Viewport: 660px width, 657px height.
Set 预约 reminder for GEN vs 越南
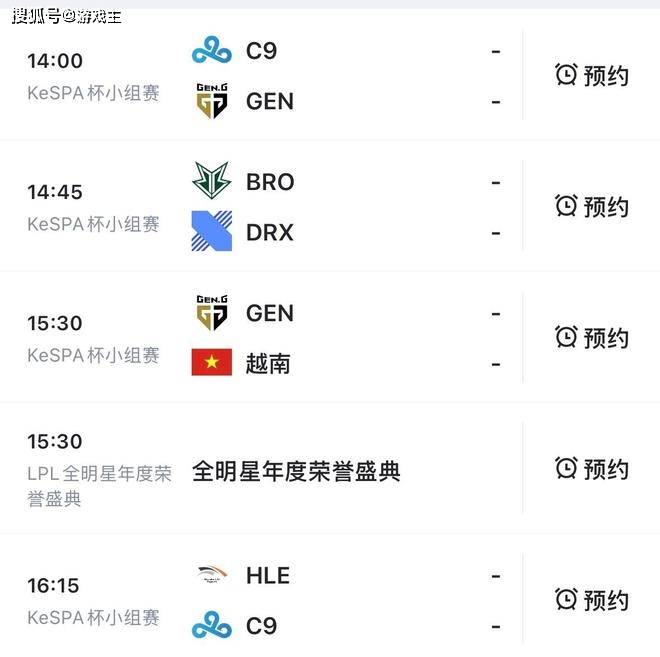(592, 338)
